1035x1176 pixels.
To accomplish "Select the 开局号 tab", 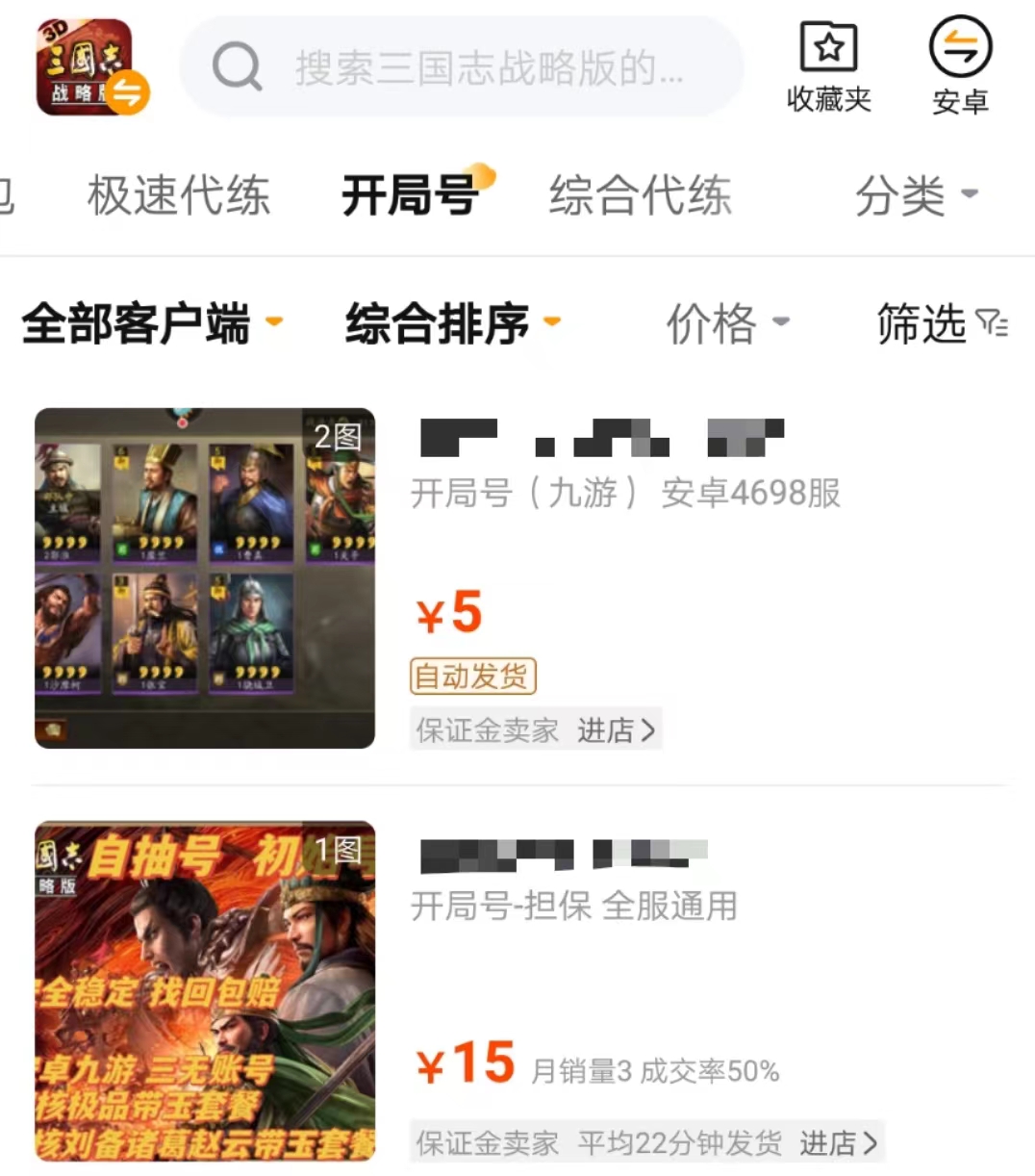I will [411, 195].
